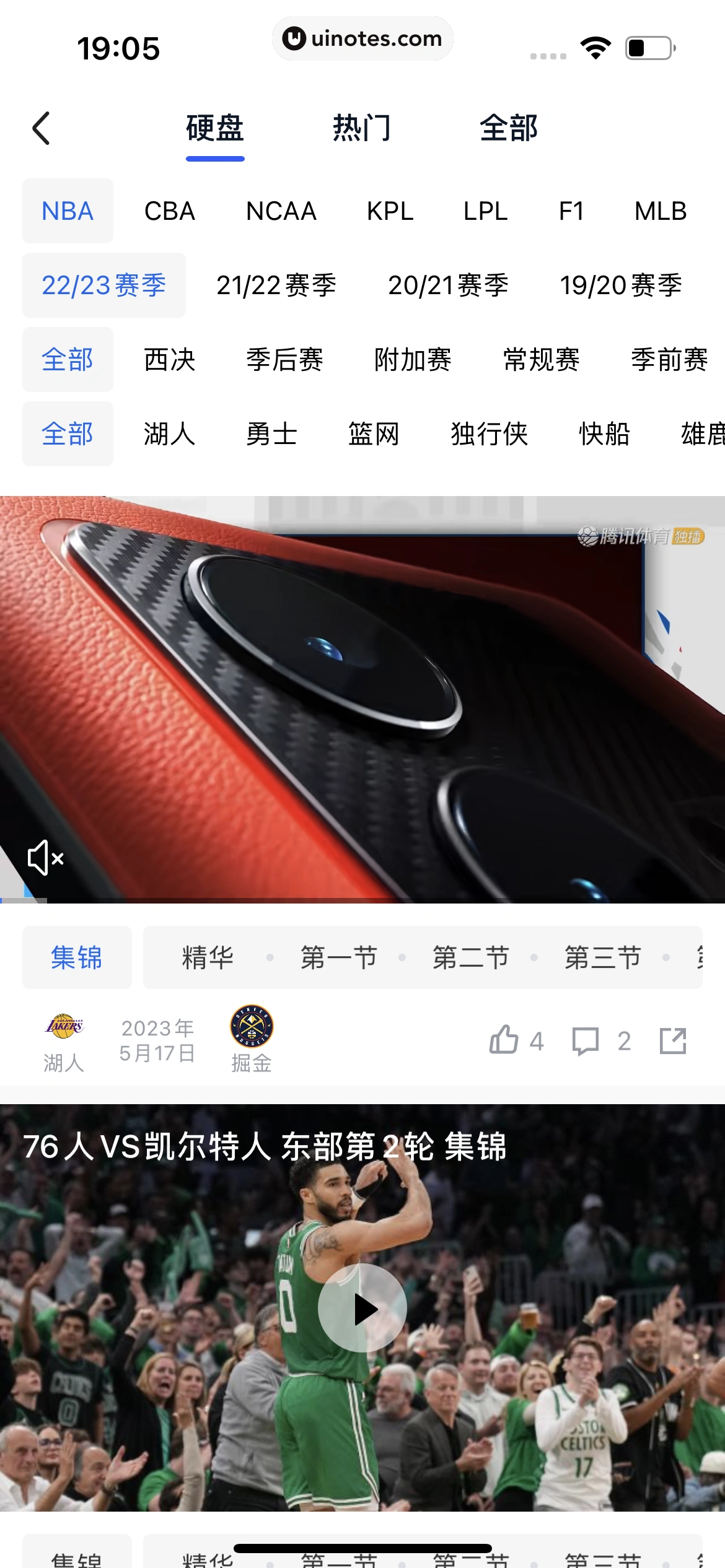Open the 全部 tab at top
This screenshot has height=1568, width=725.
[508, 128]
